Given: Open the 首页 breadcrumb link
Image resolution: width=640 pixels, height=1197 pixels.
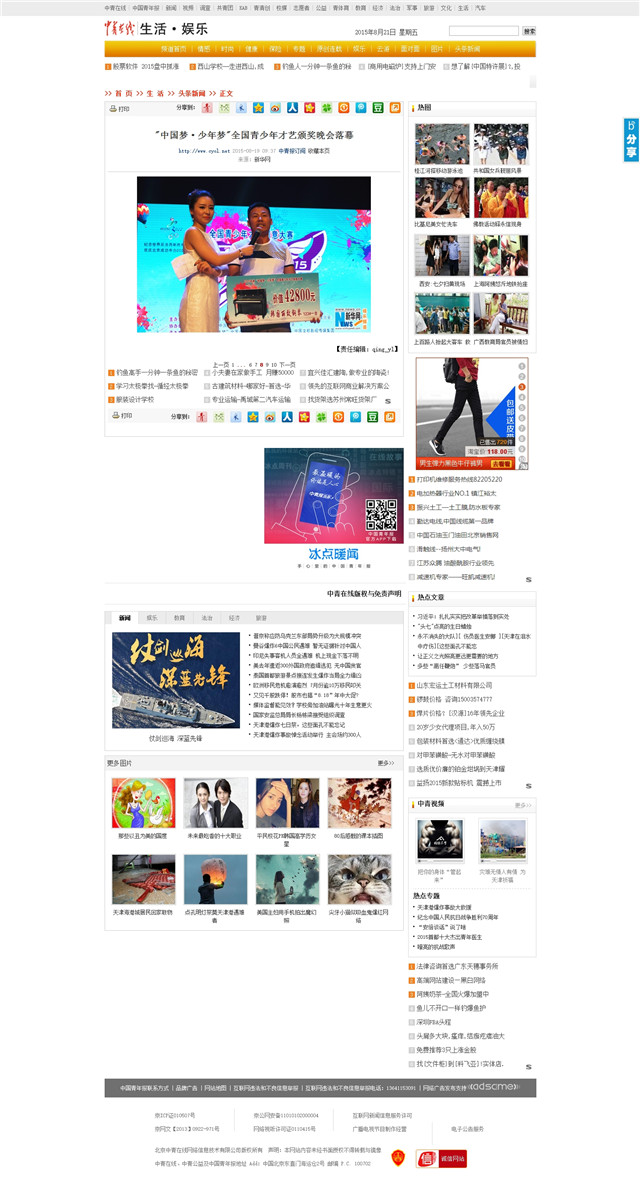Looking at the screenshot, I should point(123,93).
